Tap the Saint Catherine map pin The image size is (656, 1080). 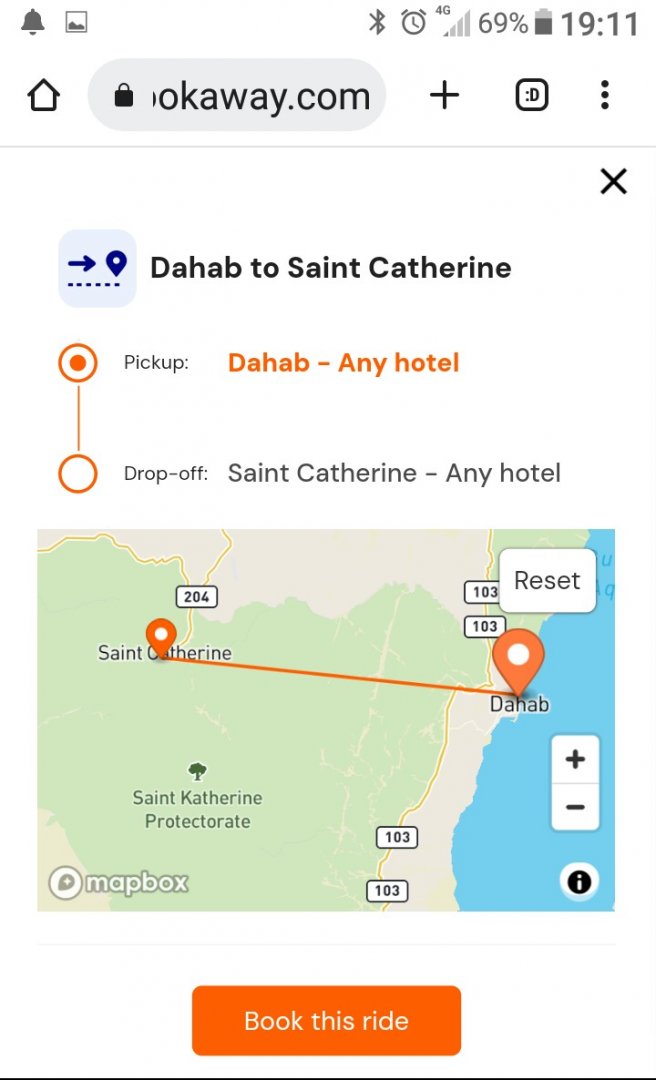click(x=161, y=635)
